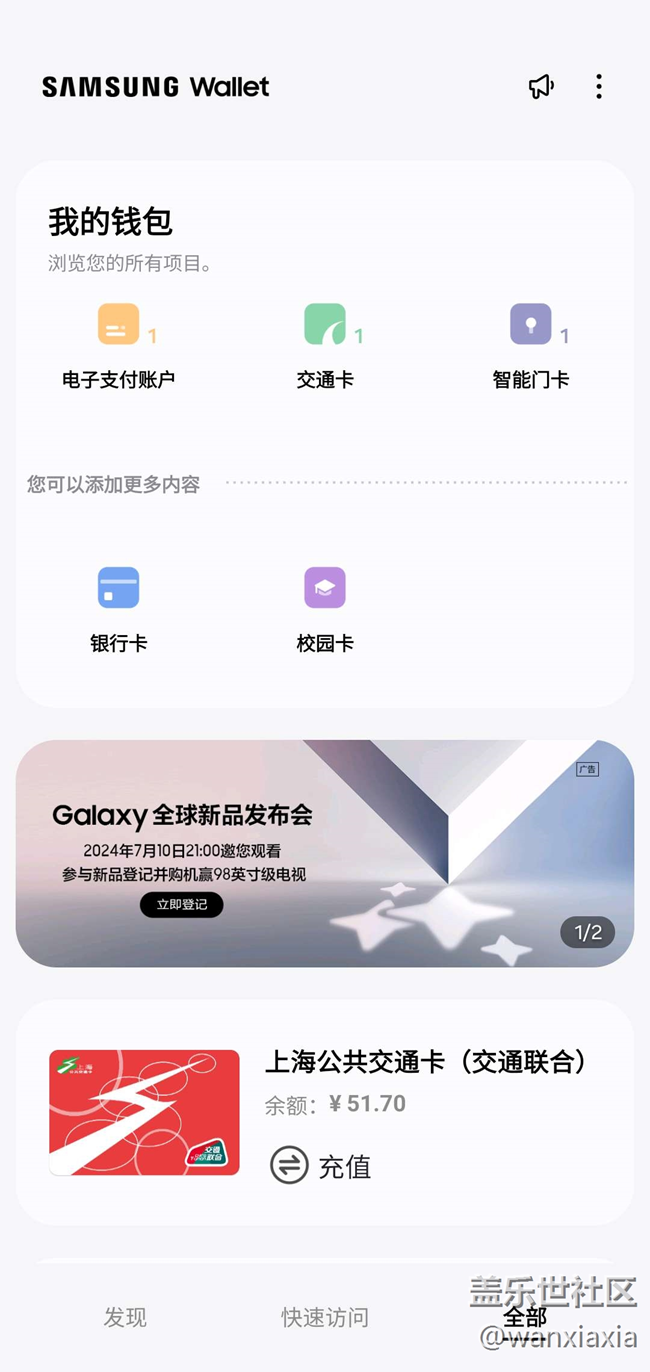Open 电子支付账户 in my wallet
Viewport: 650px width, 1372px height.
119,345
